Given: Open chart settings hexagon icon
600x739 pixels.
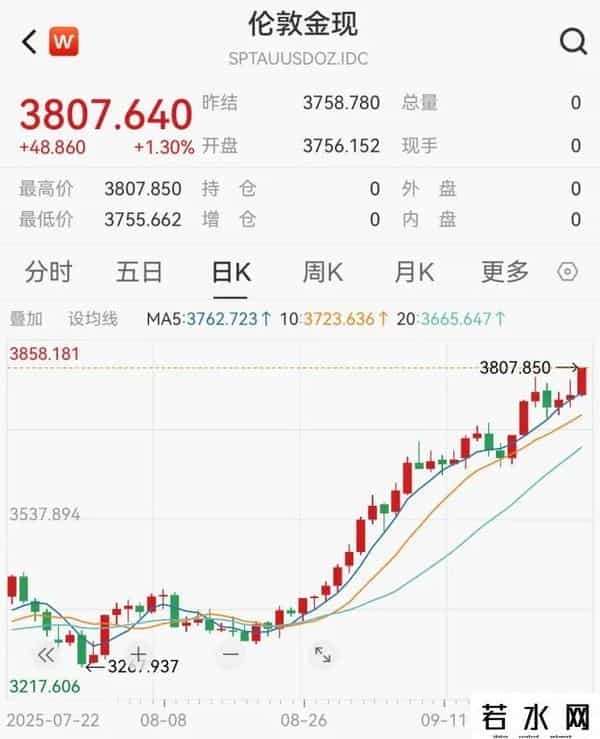Looking at the screenshot, I should [x=568, y=272].
